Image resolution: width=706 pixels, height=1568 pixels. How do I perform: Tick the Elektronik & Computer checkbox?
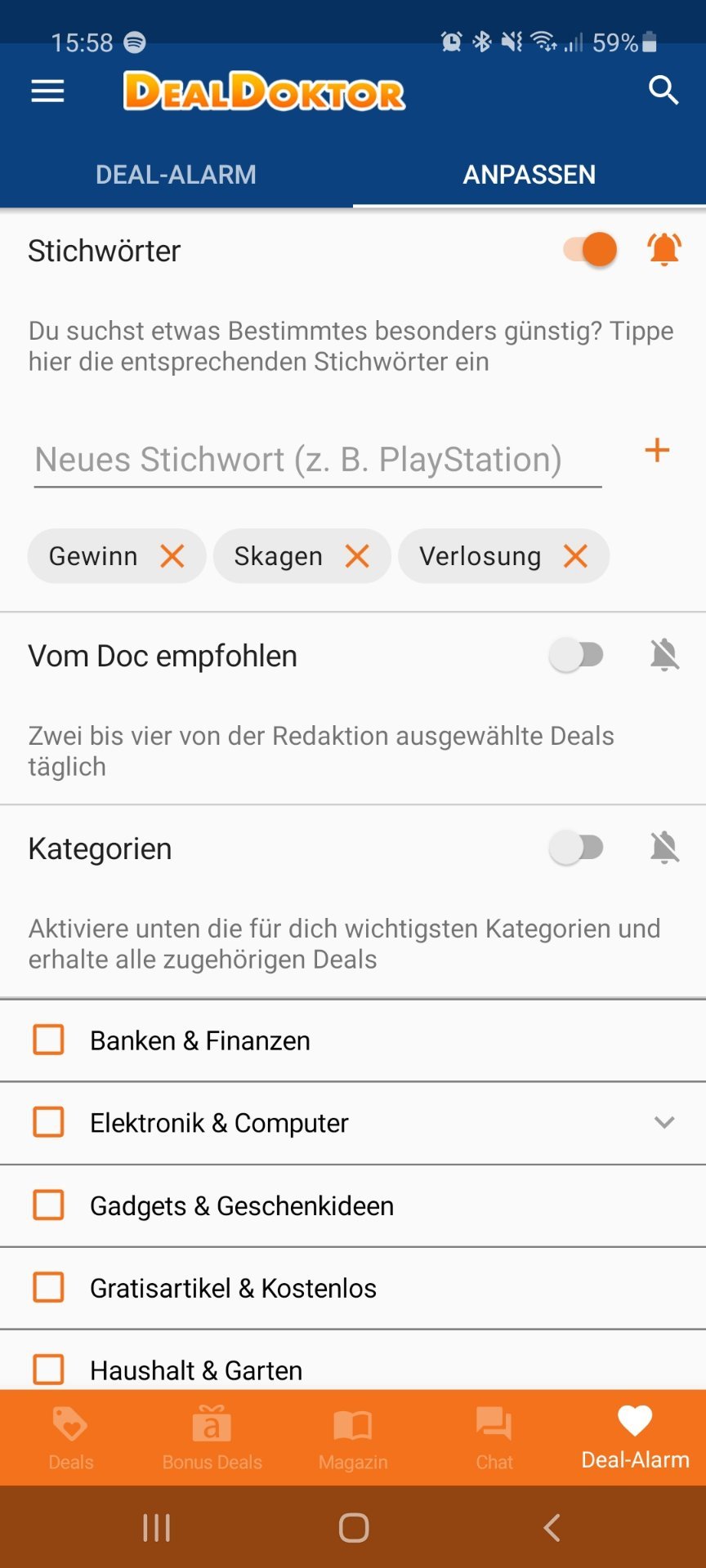pyautogui.click(x=48, y=1123)
